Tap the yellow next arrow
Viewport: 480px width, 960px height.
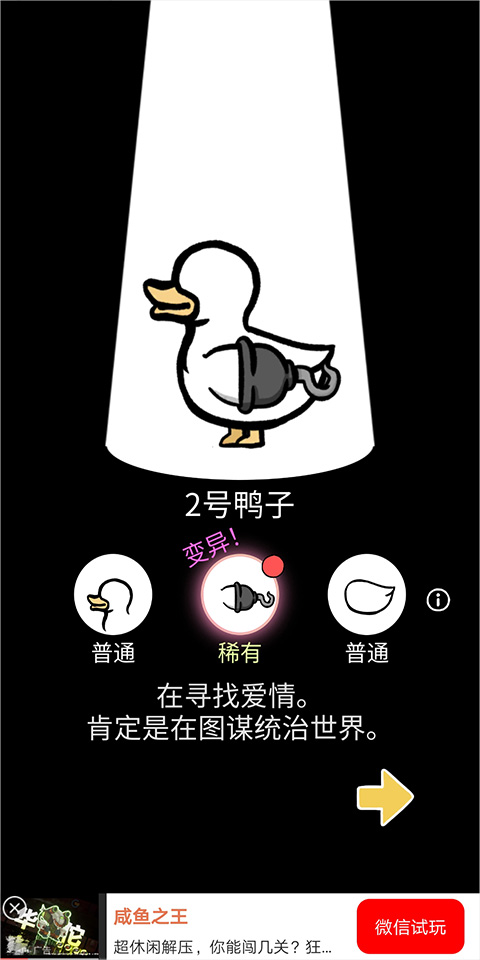[386, 797]
